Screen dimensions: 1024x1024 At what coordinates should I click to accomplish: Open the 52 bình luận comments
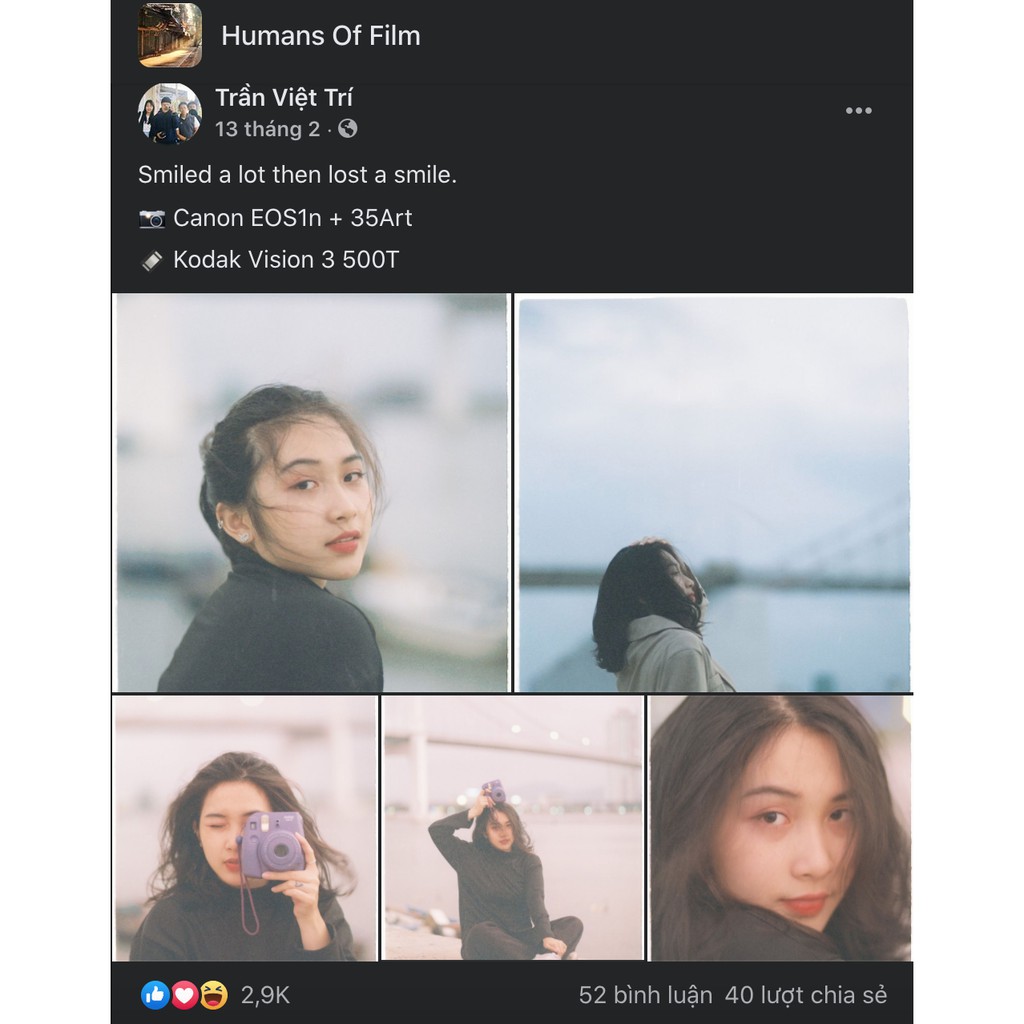(x=645, y=995)
